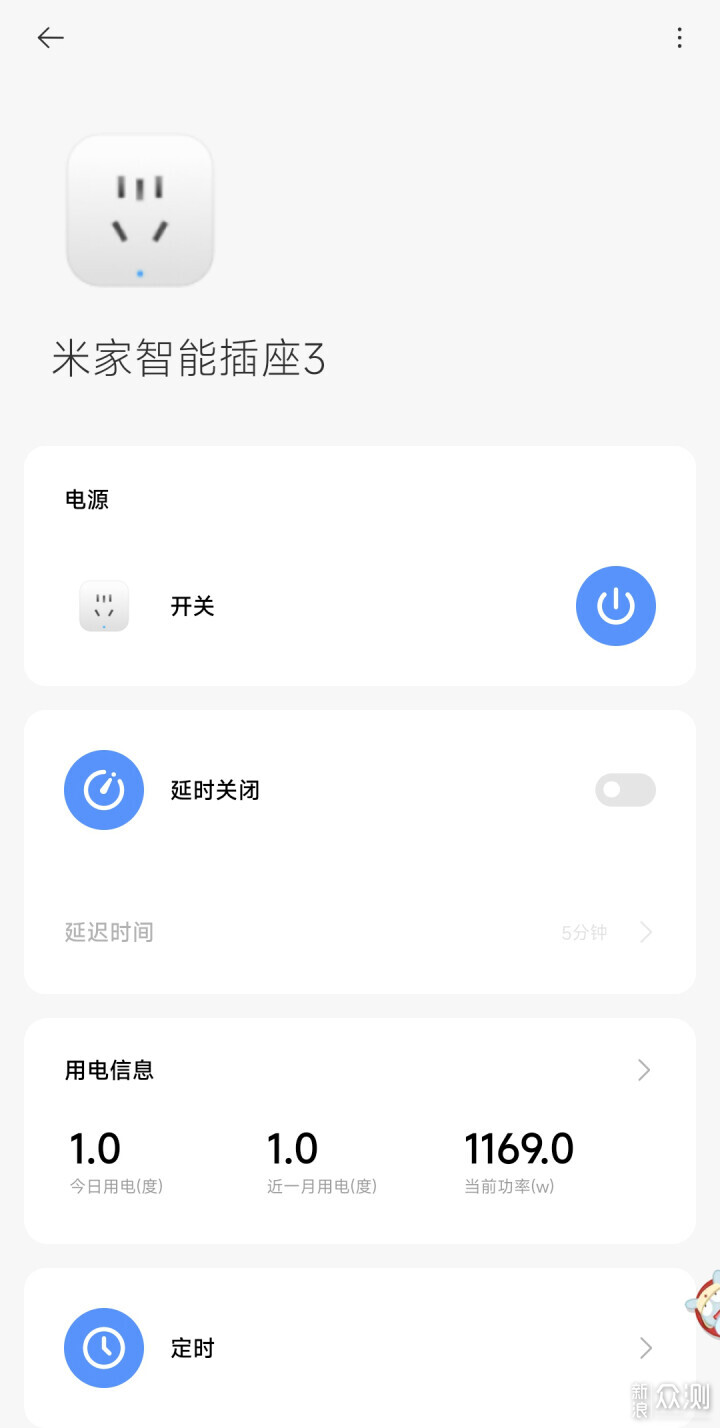Tap the 近一月用电 statistic display

pos(293,1149)
